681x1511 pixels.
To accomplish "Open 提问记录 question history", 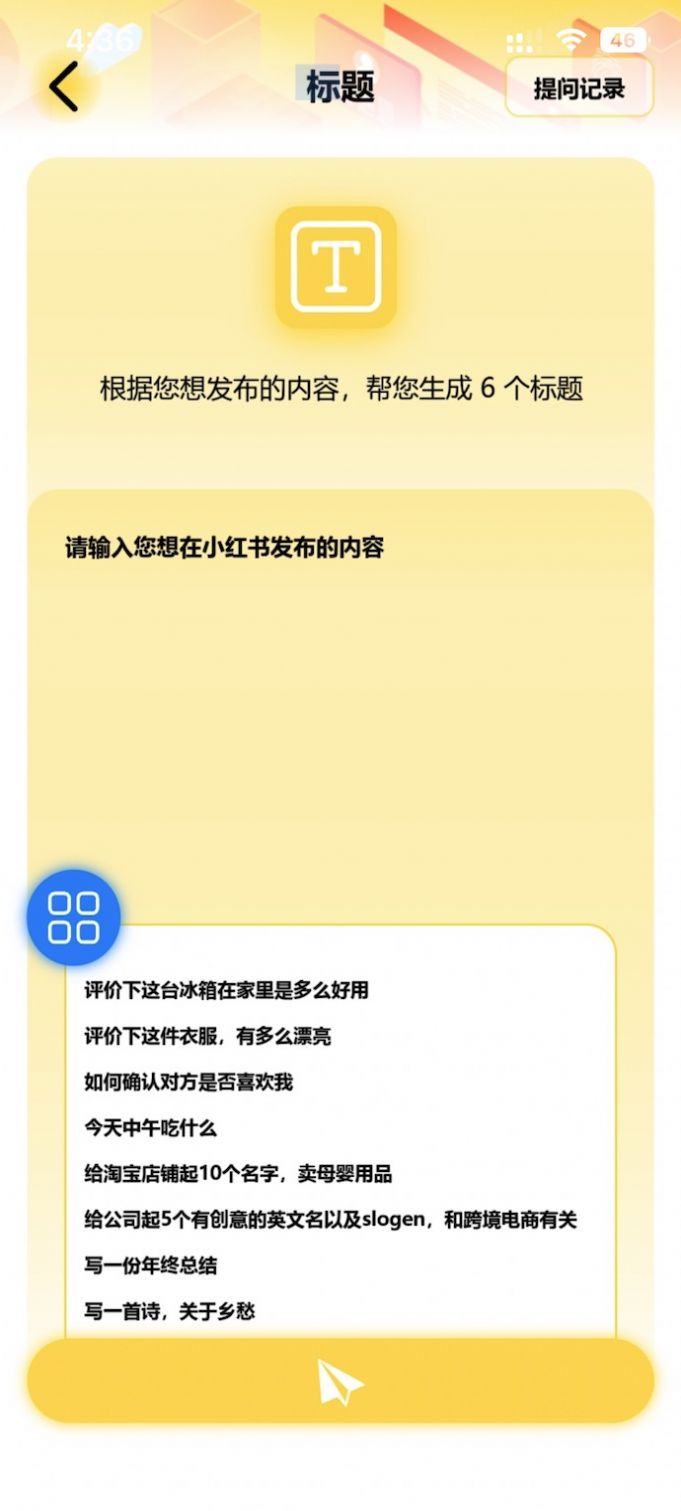I will [579, 88].
